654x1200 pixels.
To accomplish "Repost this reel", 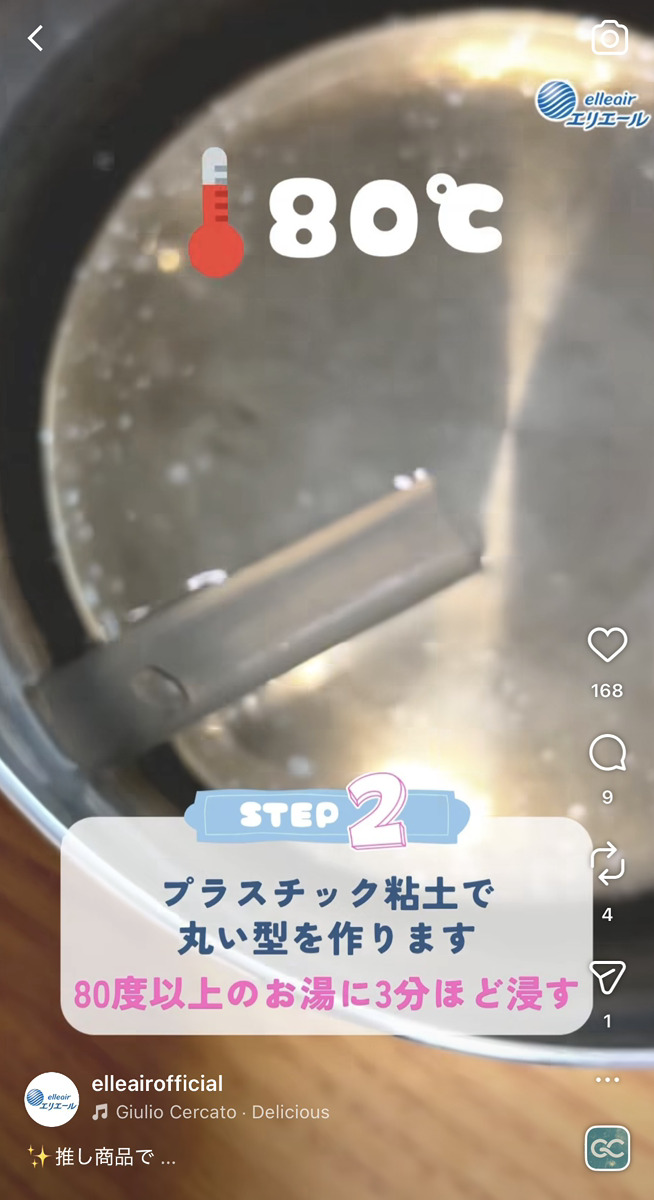I will (x=607, y=863).
